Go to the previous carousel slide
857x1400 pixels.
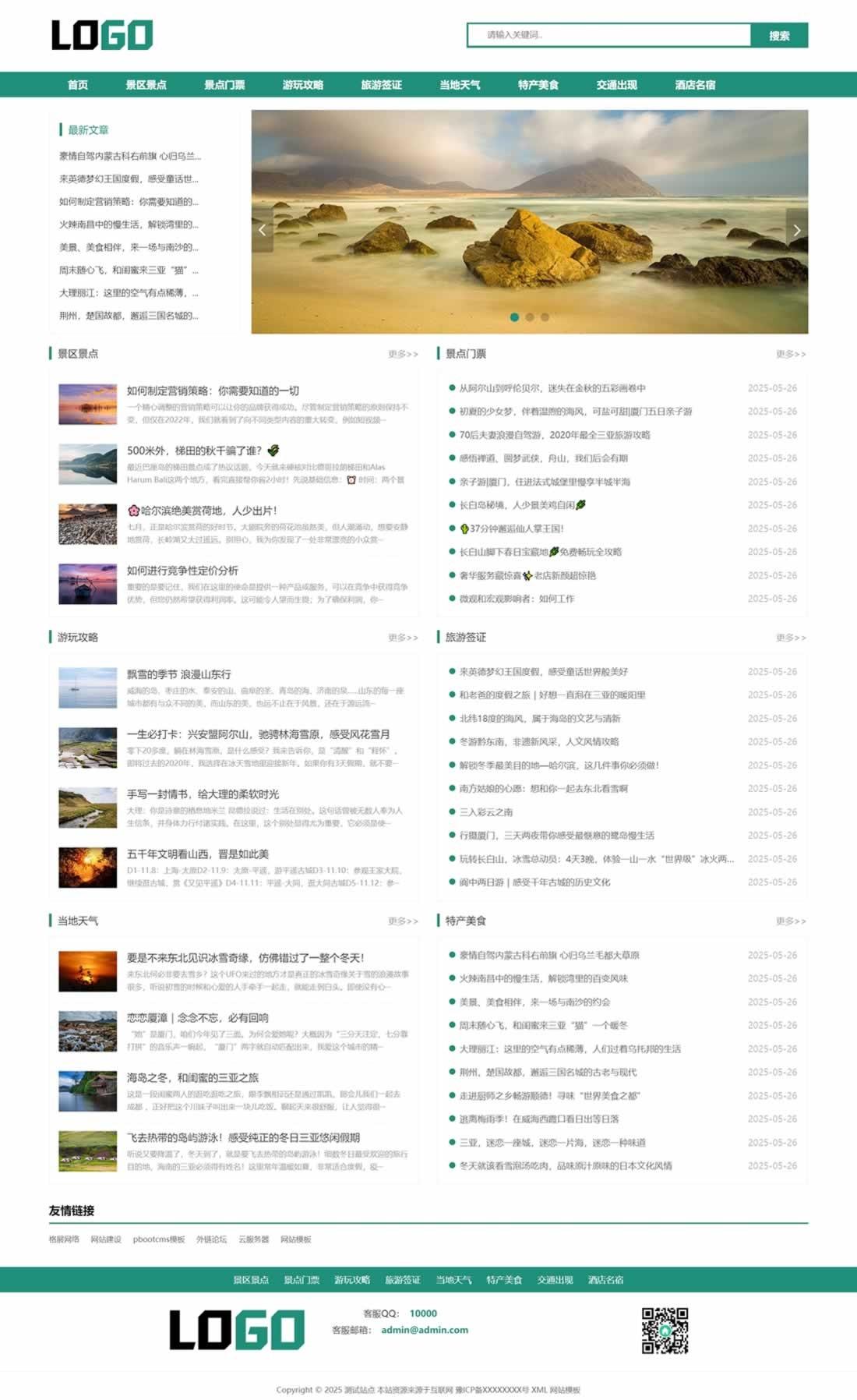pos(263,230)
